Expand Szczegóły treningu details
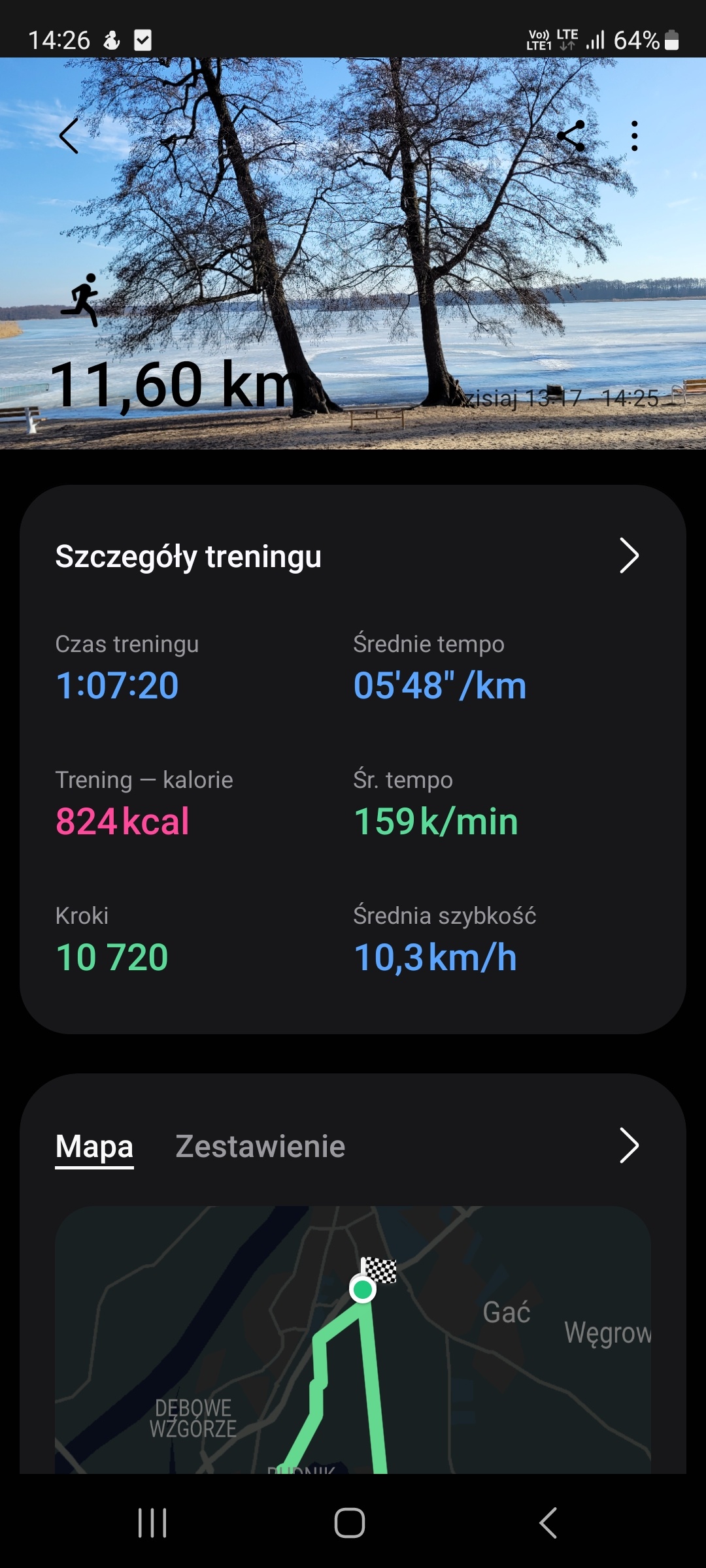Screen dimensions: 706x1568 pos(628,556)
